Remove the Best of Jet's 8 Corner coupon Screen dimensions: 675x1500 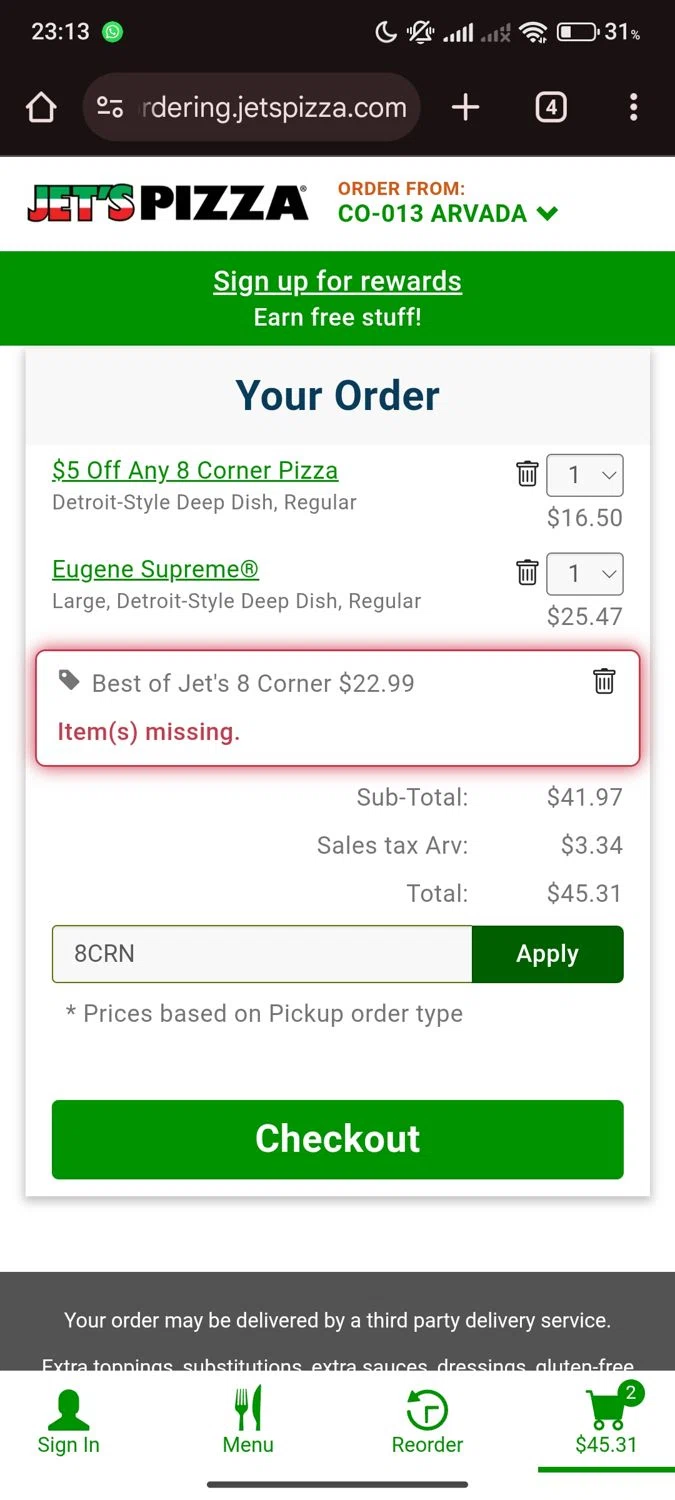click(x=604, y=682)
